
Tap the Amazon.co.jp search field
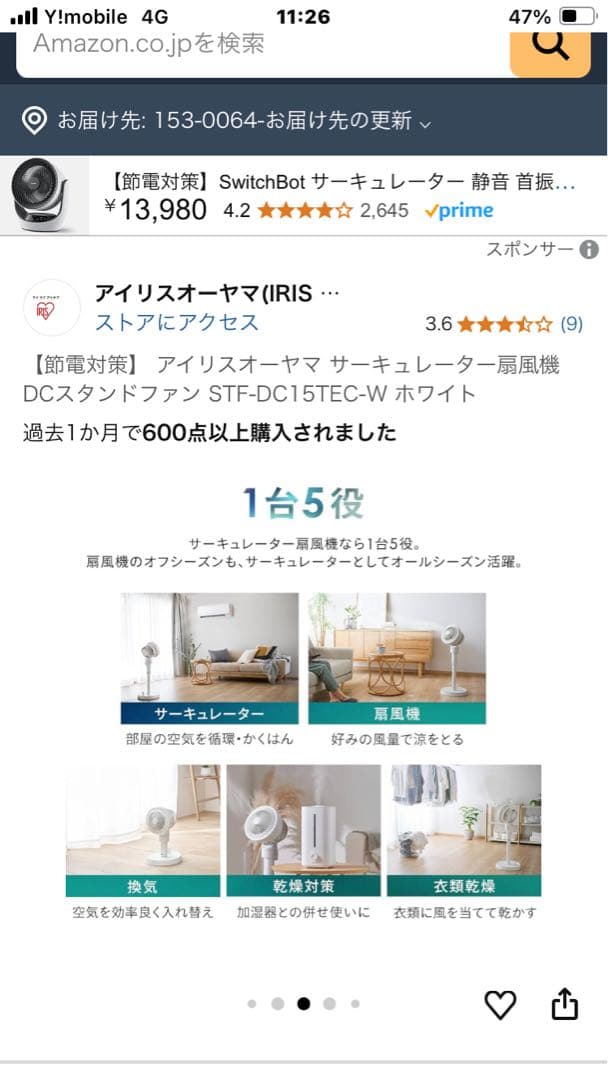tap(260, 46)
